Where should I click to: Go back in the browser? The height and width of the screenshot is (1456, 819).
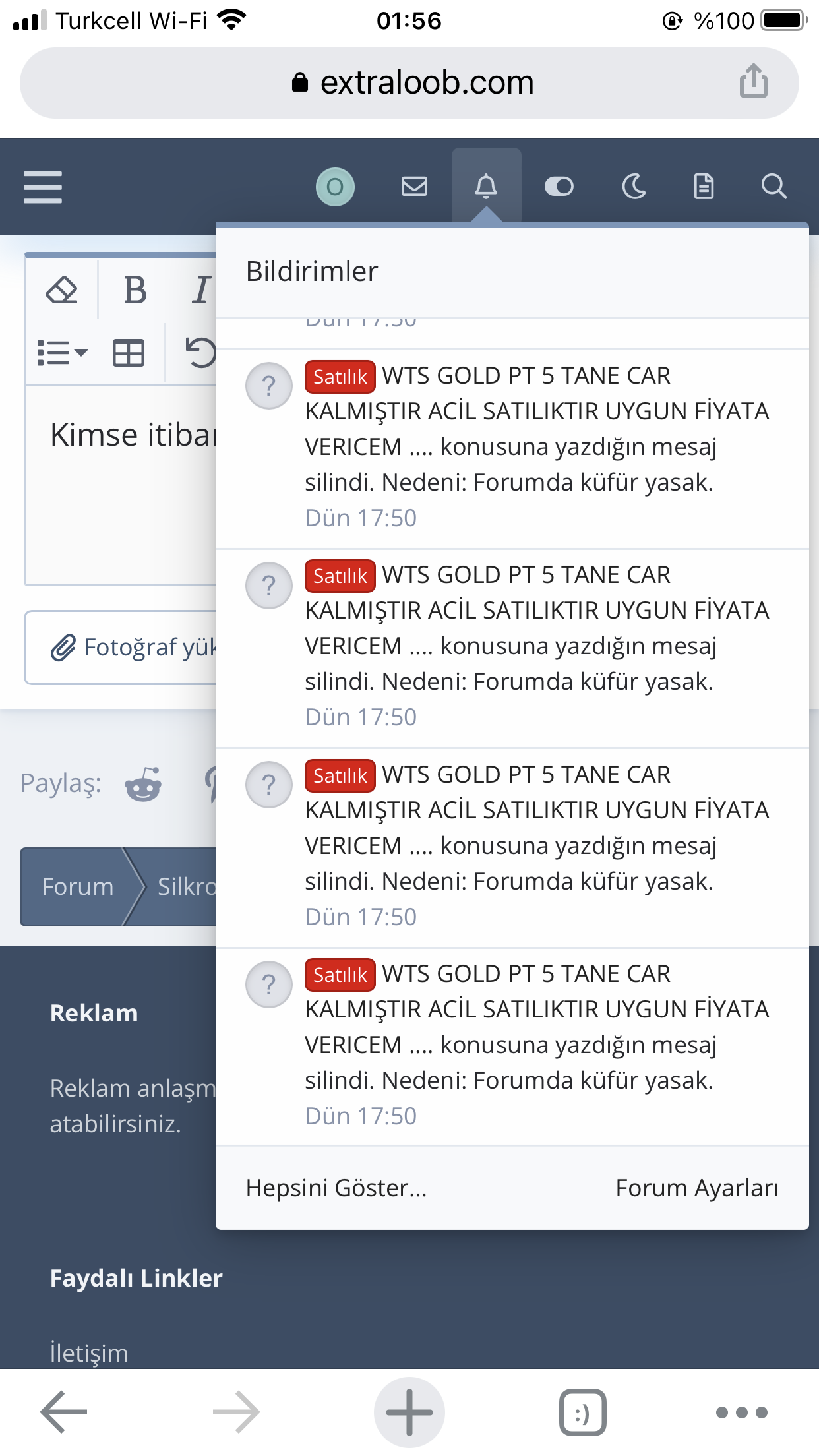(x=64, y=1412)
